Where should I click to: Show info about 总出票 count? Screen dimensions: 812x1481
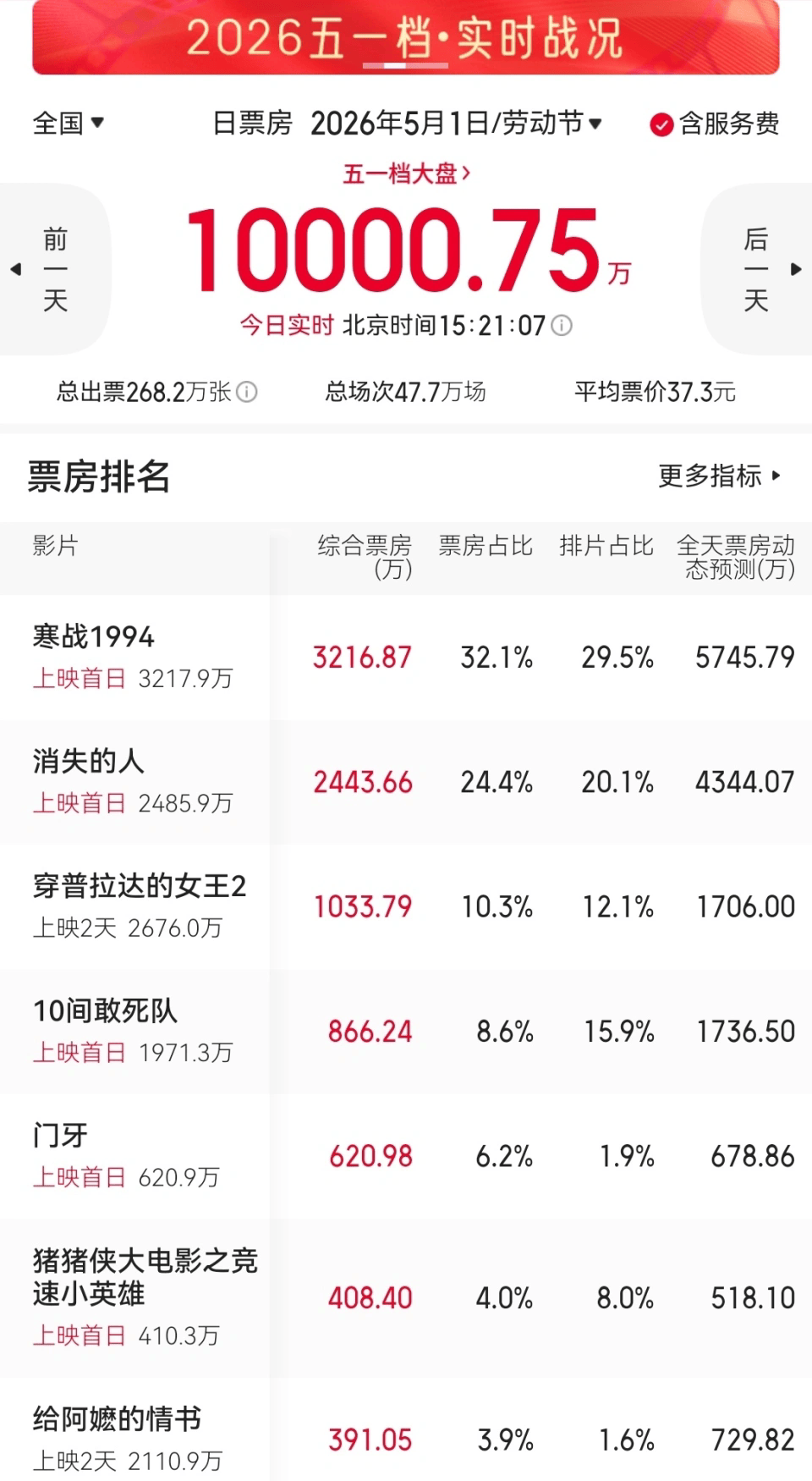click(246, 392)
